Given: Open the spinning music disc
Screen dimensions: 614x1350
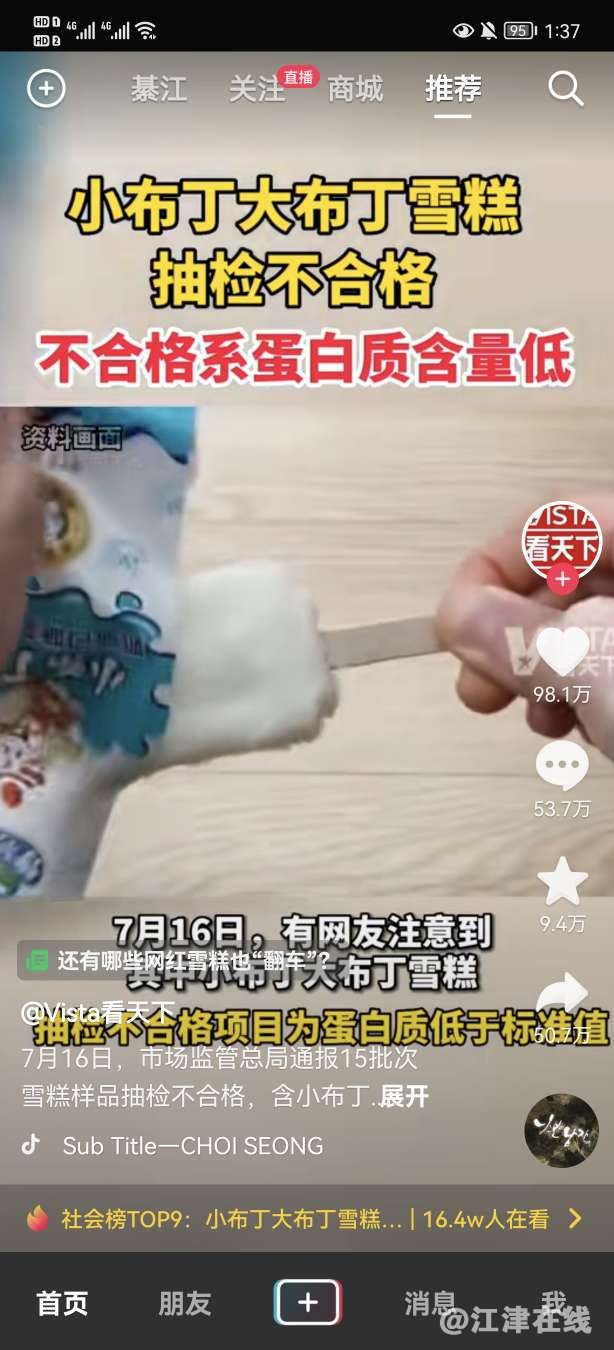Looking at the screenshot, I should (561, 1130).
